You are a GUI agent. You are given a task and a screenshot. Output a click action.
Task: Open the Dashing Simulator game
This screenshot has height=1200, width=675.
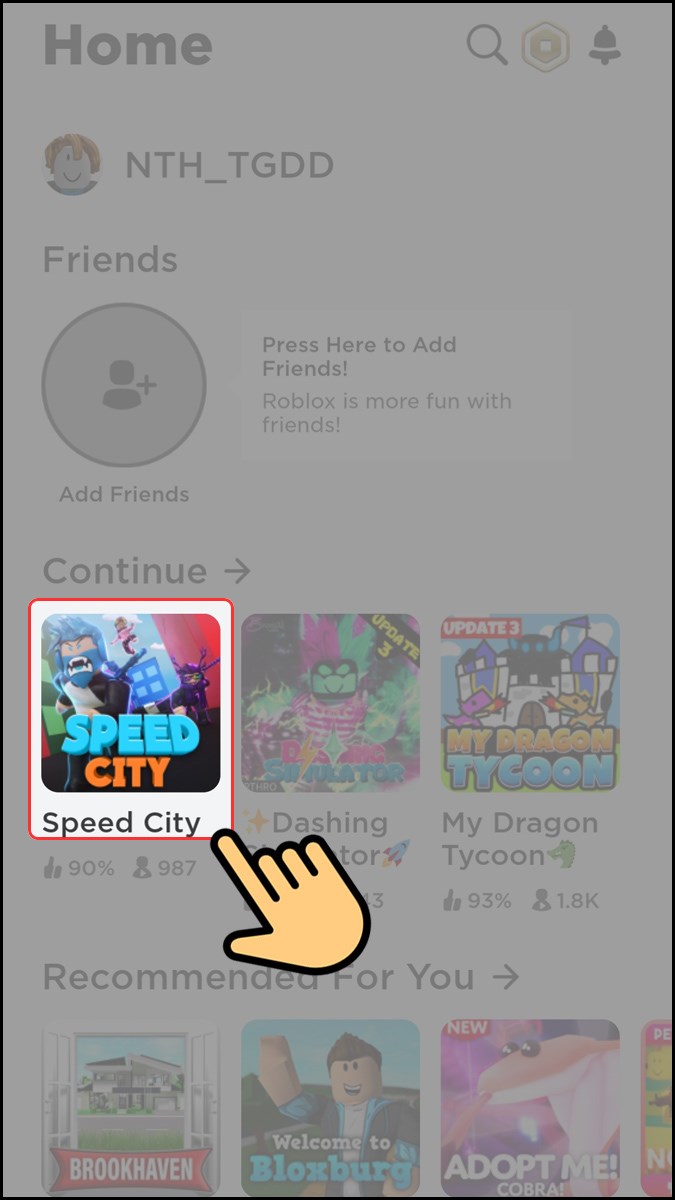coord(330,704)
